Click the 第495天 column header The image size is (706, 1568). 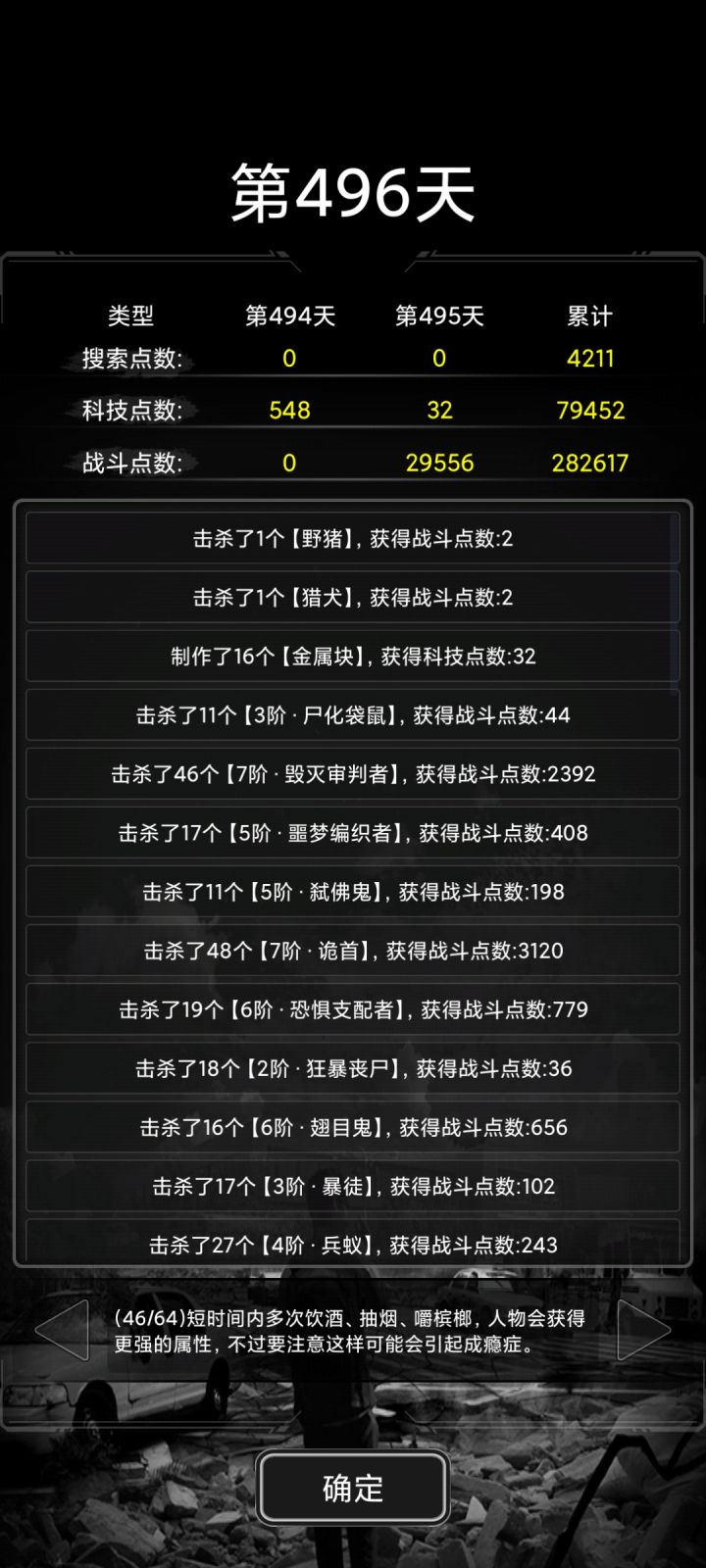[439, 316]
